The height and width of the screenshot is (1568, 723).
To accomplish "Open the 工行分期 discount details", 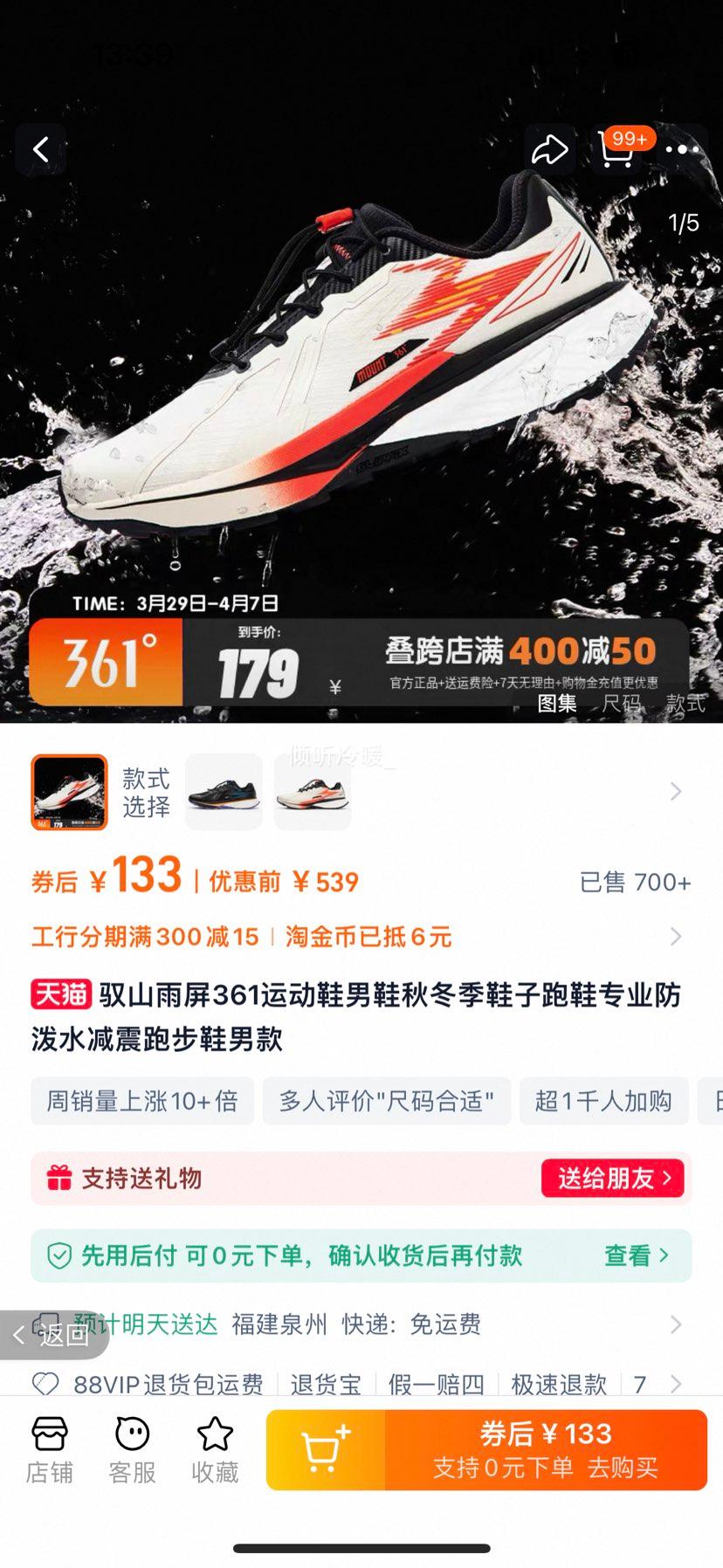I will pos(675,937).
